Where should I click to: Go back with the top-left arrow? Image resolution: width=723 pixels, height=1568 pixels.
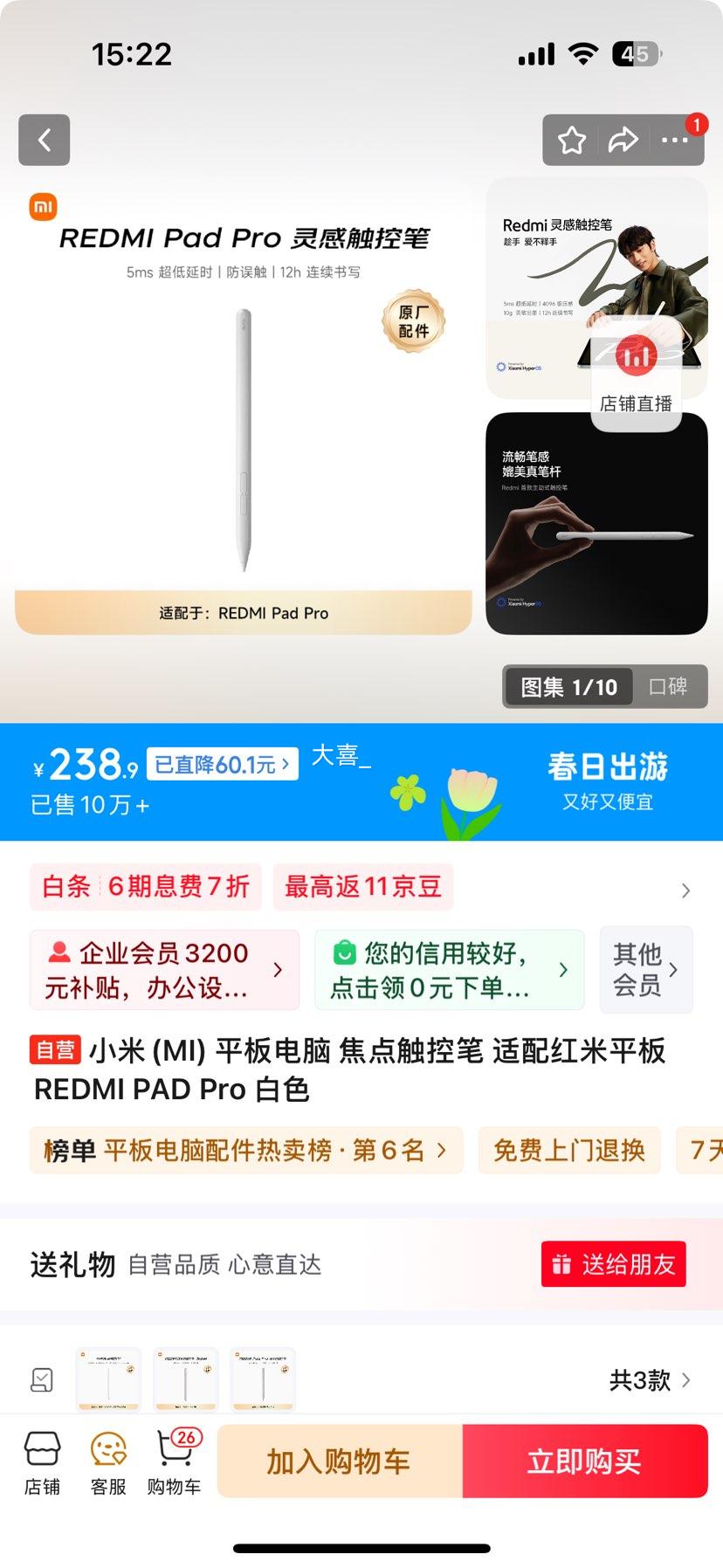tap(44, 140)
